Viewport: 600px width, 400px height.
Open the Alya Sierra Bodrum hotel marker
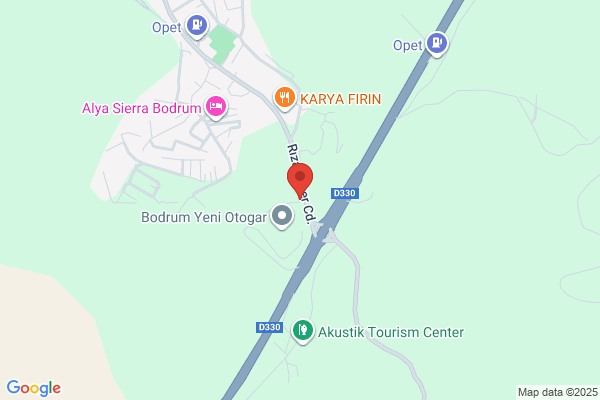216,108
